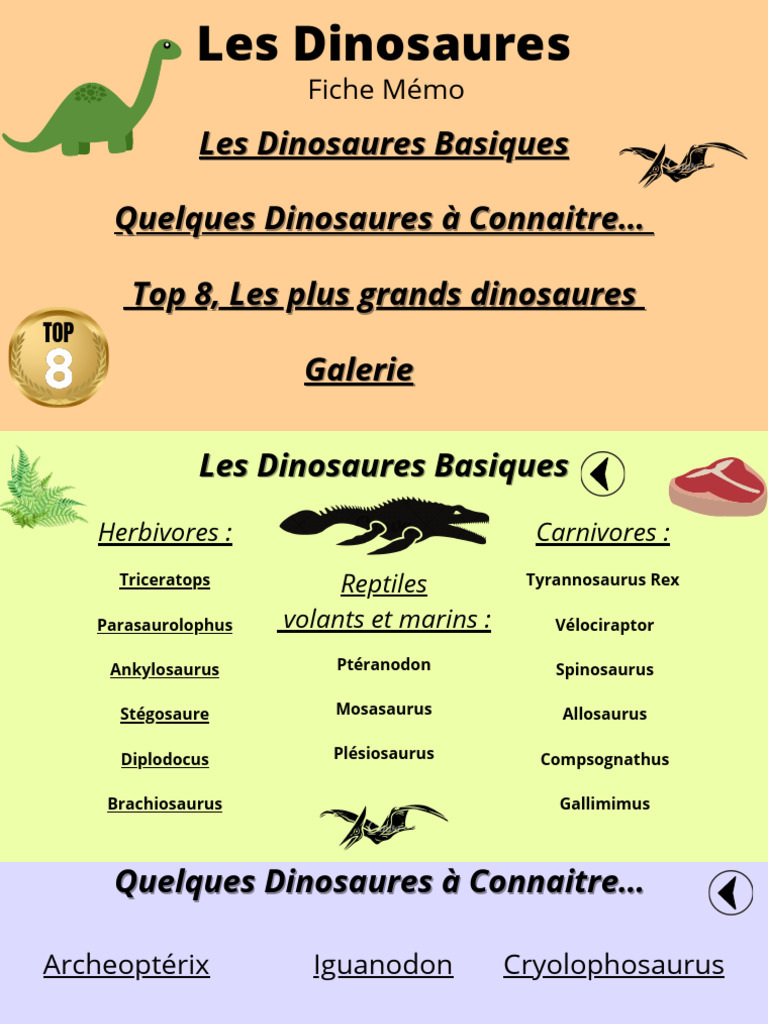Go to the Galerie link
768x1024 pixels.
359,370
